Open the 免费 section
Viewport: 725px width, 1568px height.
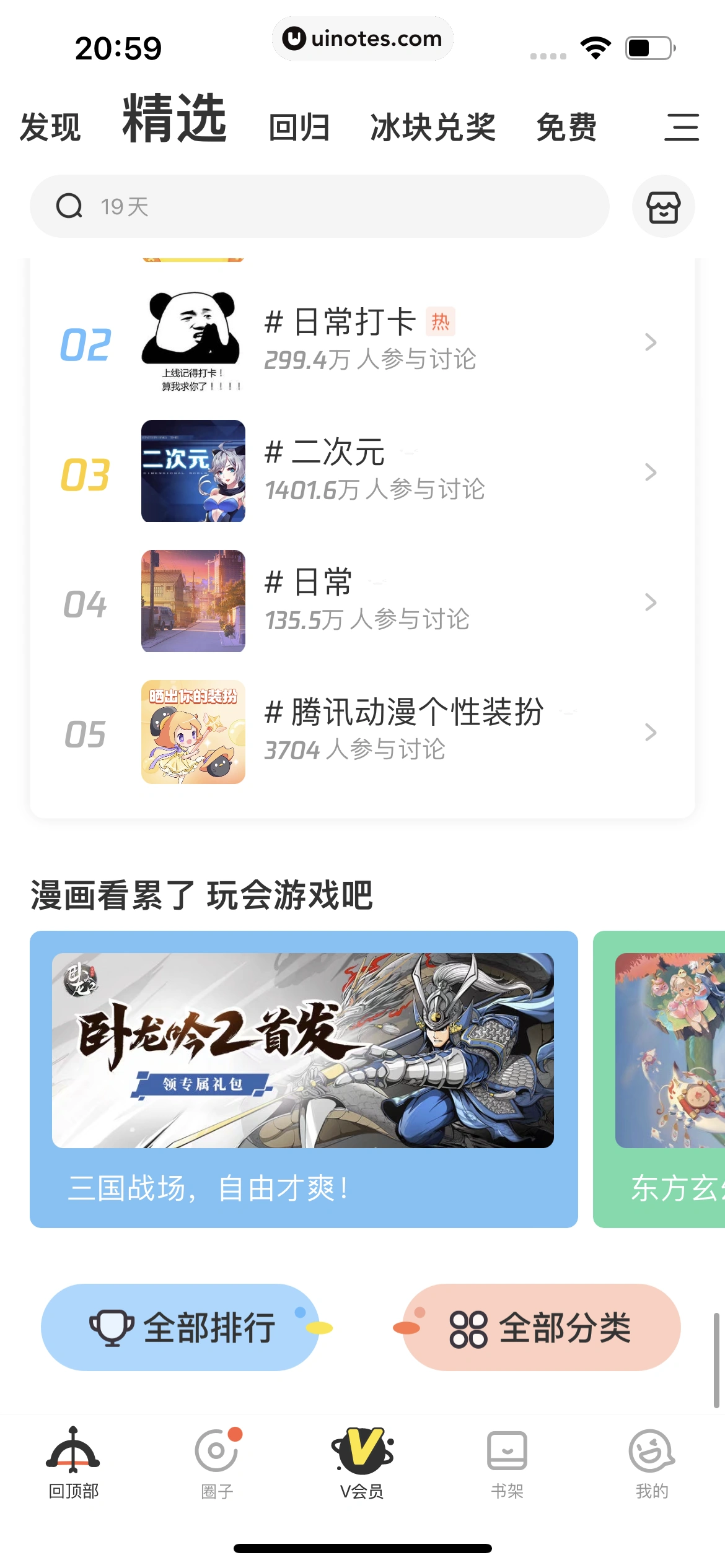tap(568, 126)
